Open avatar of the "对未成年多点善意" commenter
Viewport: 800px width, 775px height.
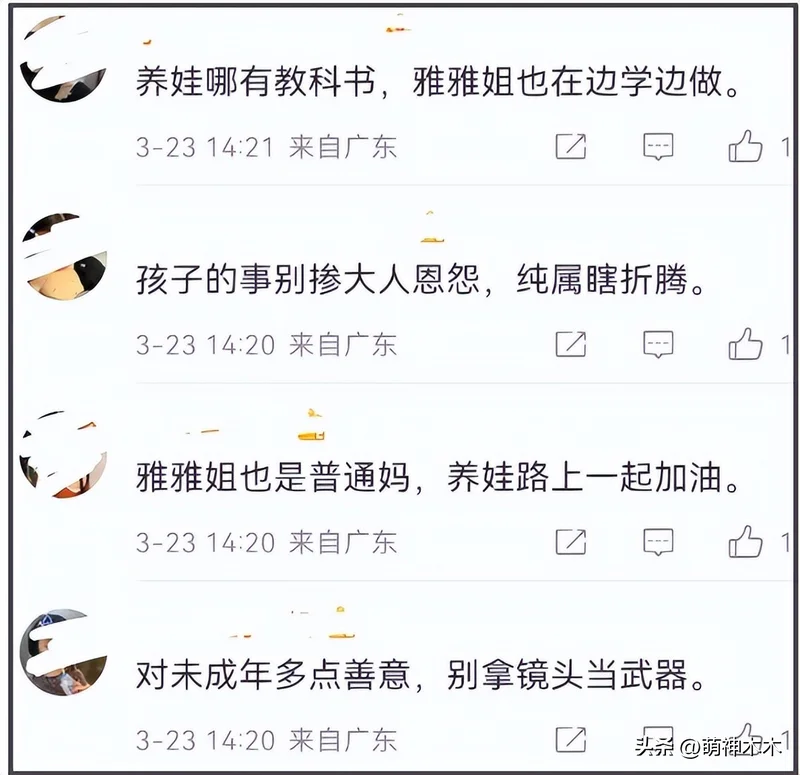[x=63, y=652]
